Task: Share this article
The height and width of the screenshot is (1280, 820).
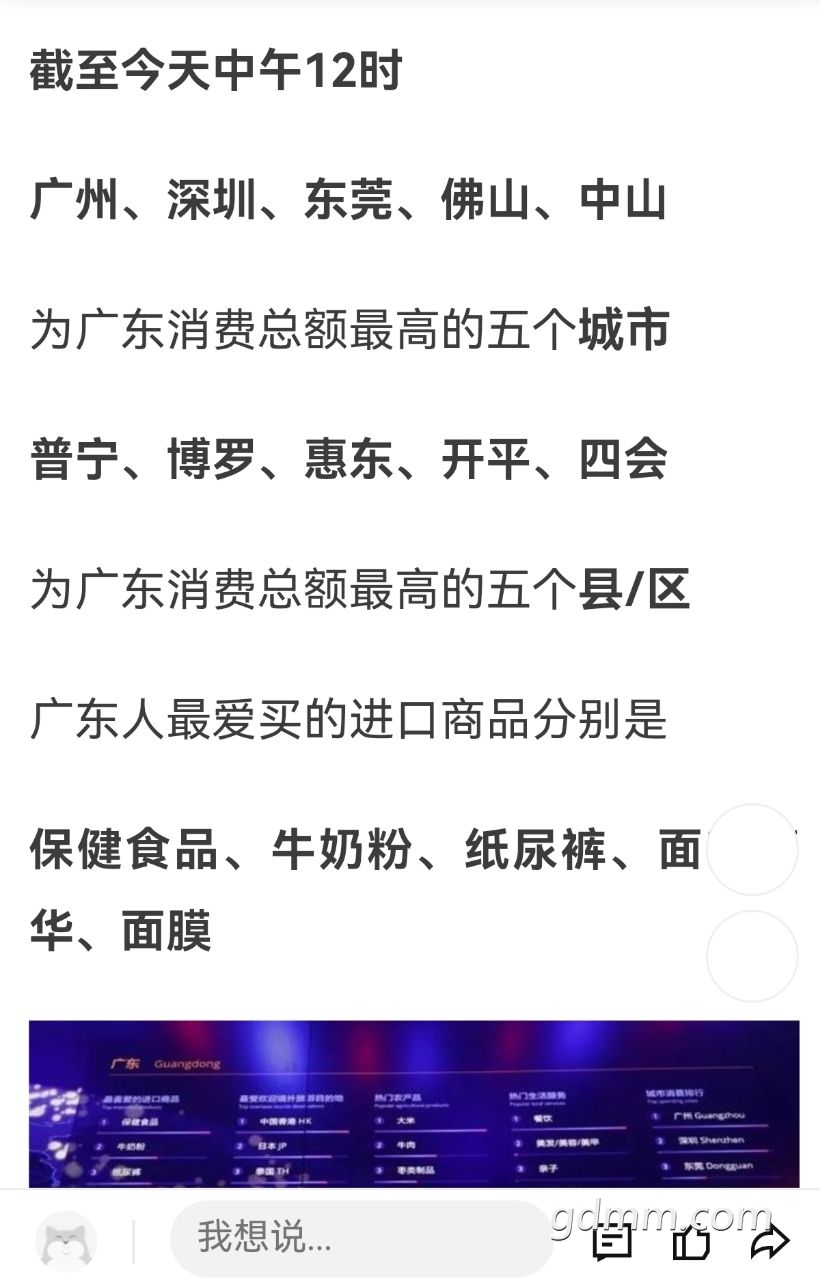Action: pyautogui.click(x=769, y=1241)
